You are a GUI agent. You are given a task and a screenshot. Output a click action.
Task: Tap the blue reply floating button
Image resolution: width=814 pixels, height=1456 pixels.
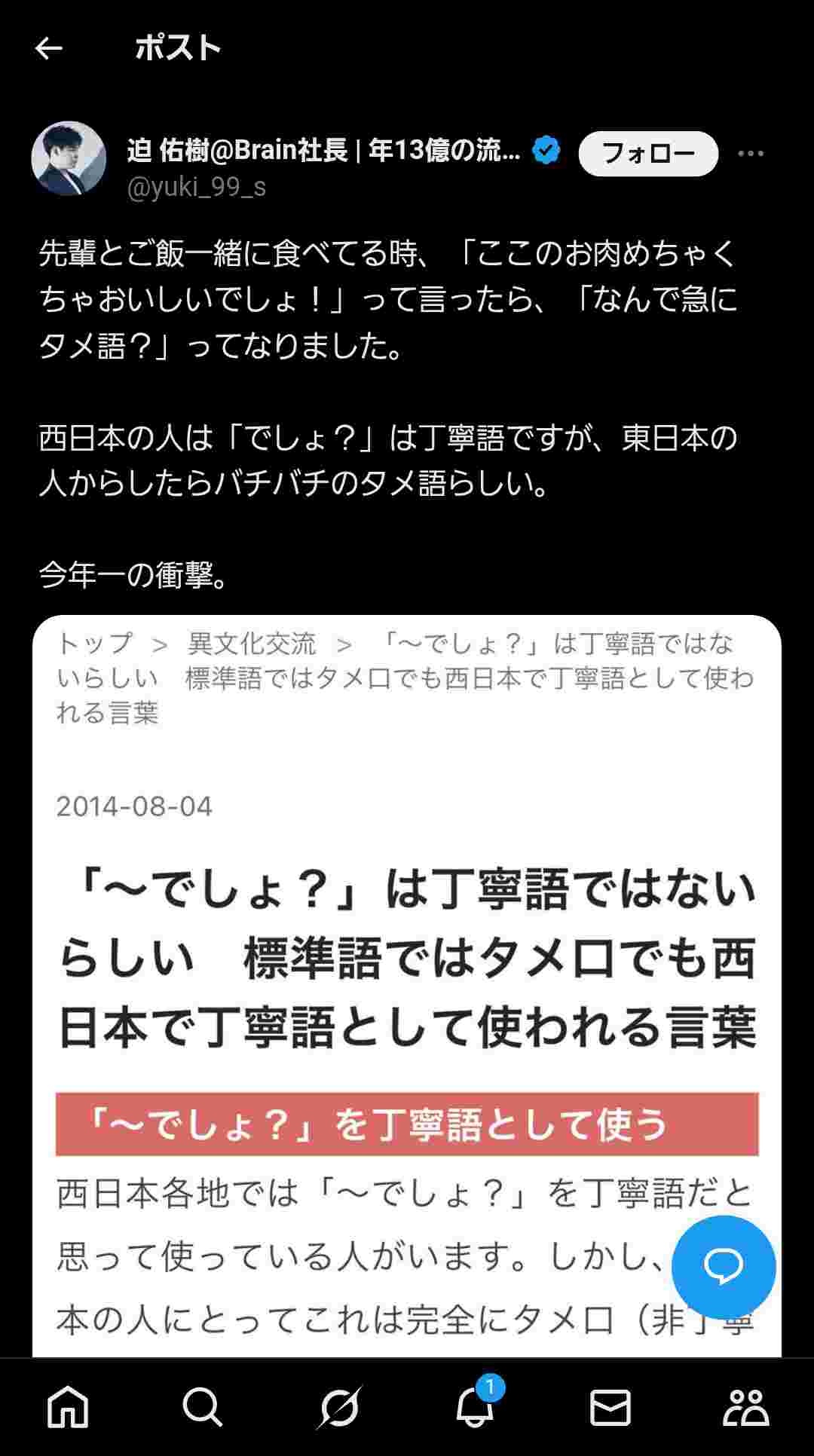(x=723, y=1267)
